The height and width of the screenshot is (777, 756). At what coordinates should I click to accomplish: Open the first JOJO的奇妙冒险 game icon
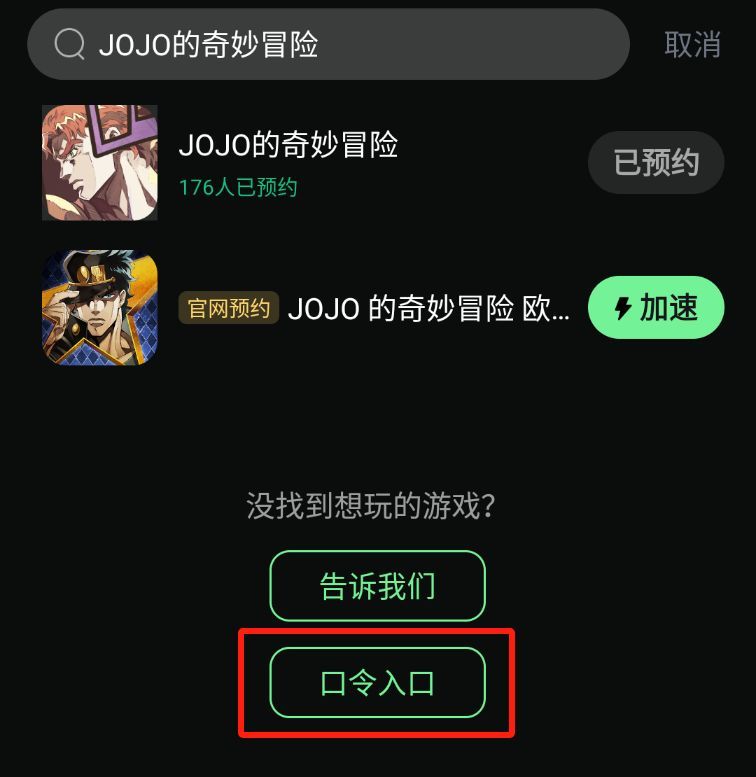tap(100, 162)
